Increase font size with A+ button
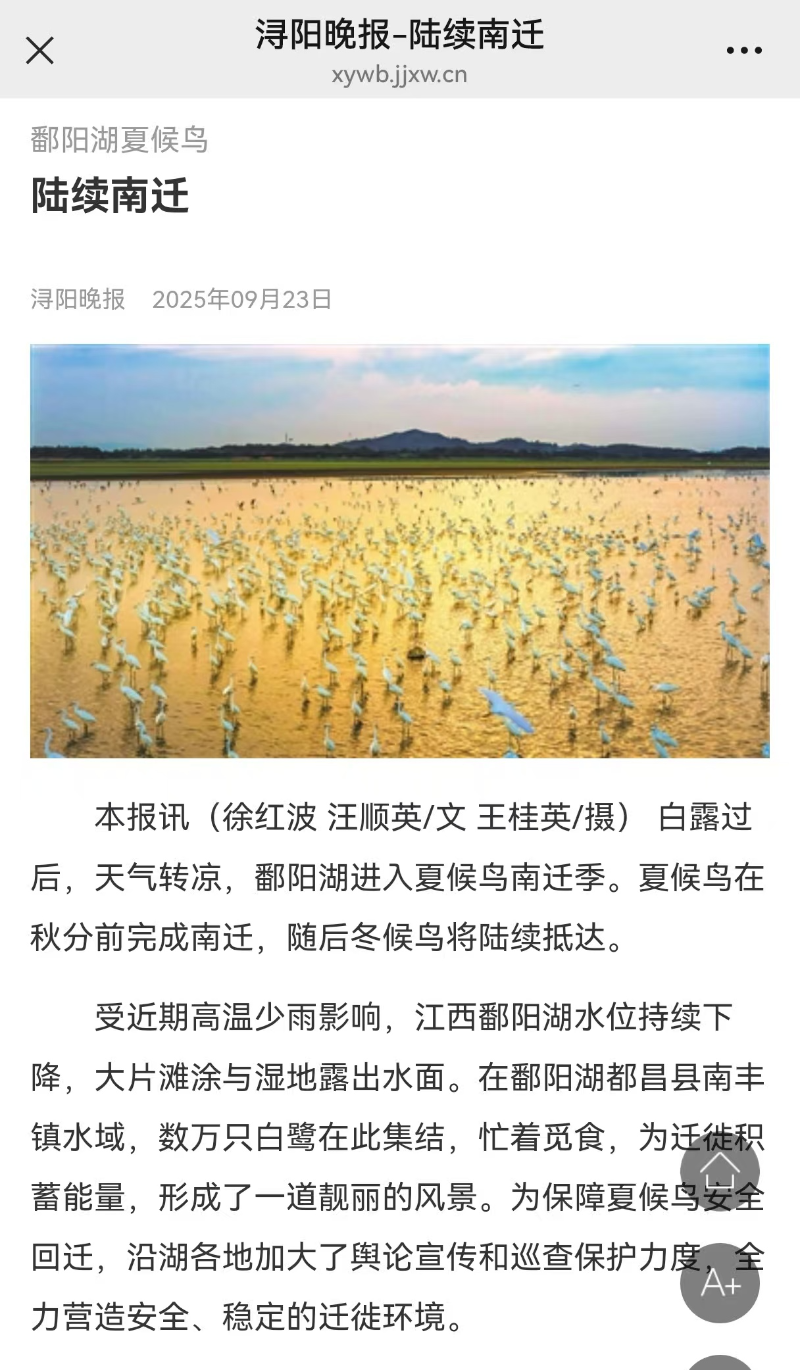The image size is (800, 1370). coord(719,1283)
